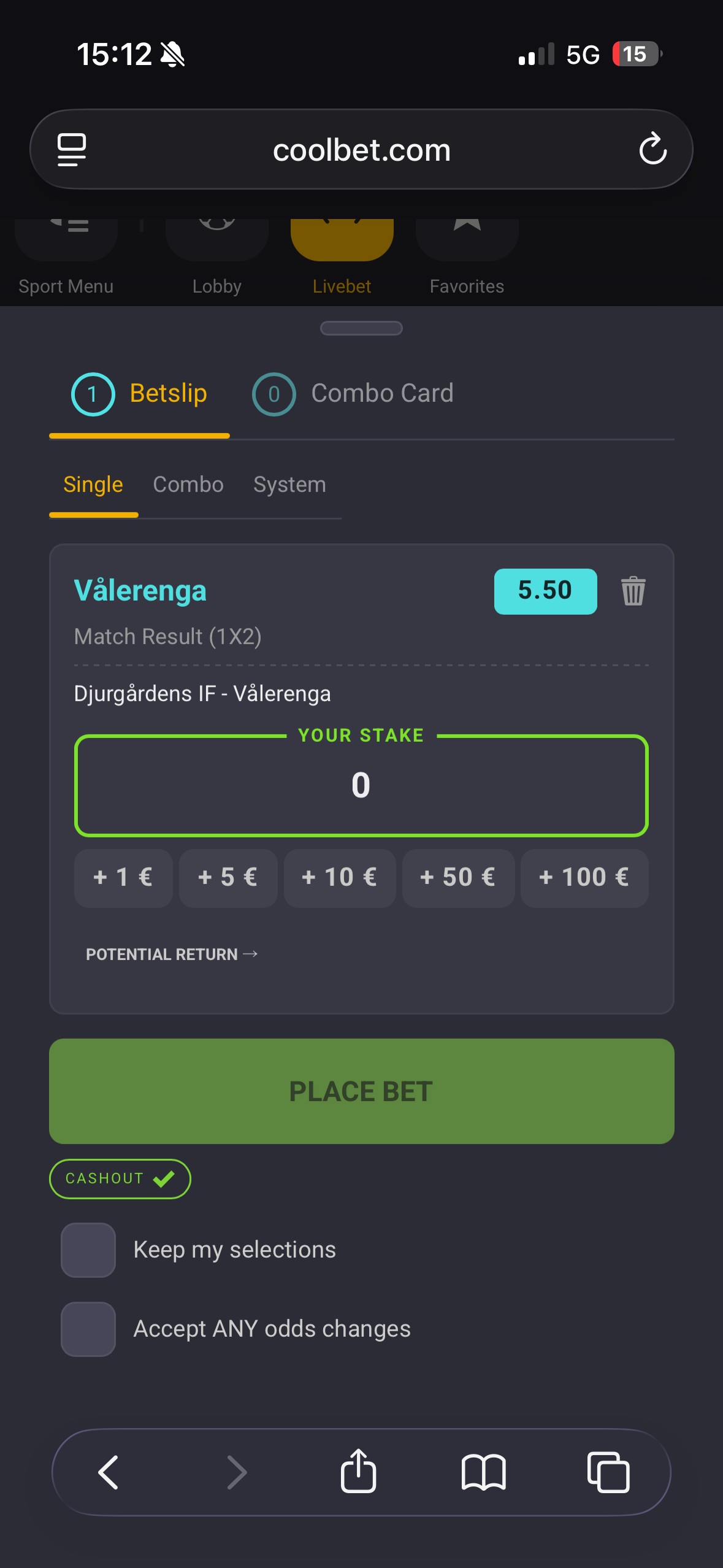The image size is (723, 1568).
Task: Focus the Your Stake input field
Action: click(x=361, y=786)
